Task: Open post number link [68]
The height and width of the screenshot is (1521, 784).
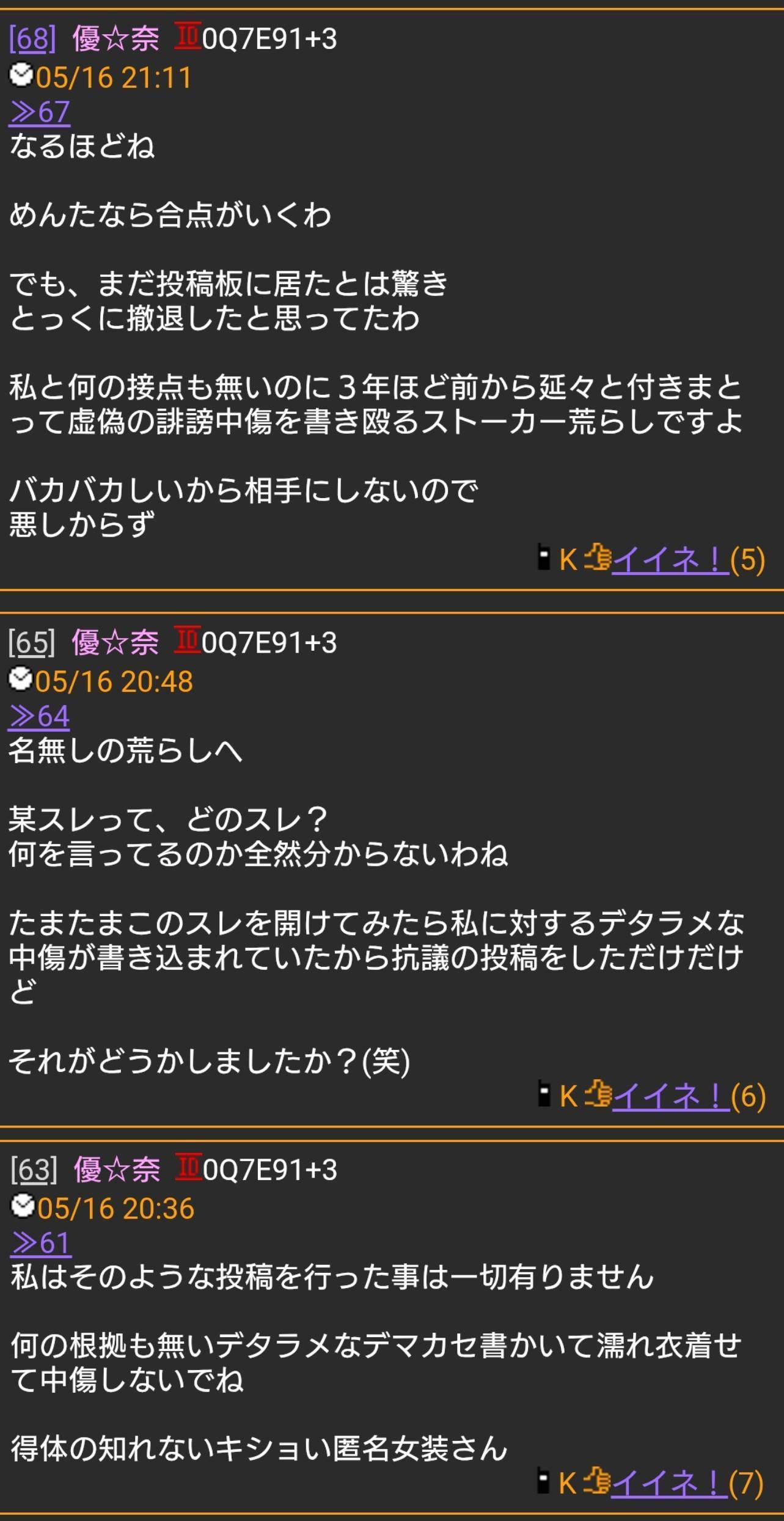Action: click(x=32, y=39)
